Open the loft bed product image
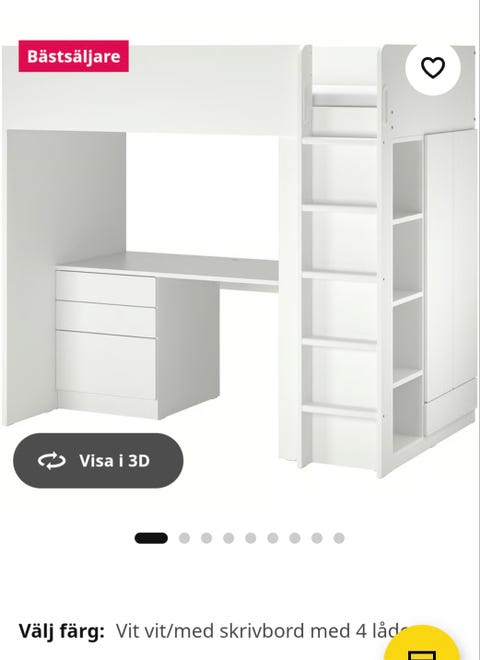The height and width of the screenshot is (660, 480). (x=240, y=261)
